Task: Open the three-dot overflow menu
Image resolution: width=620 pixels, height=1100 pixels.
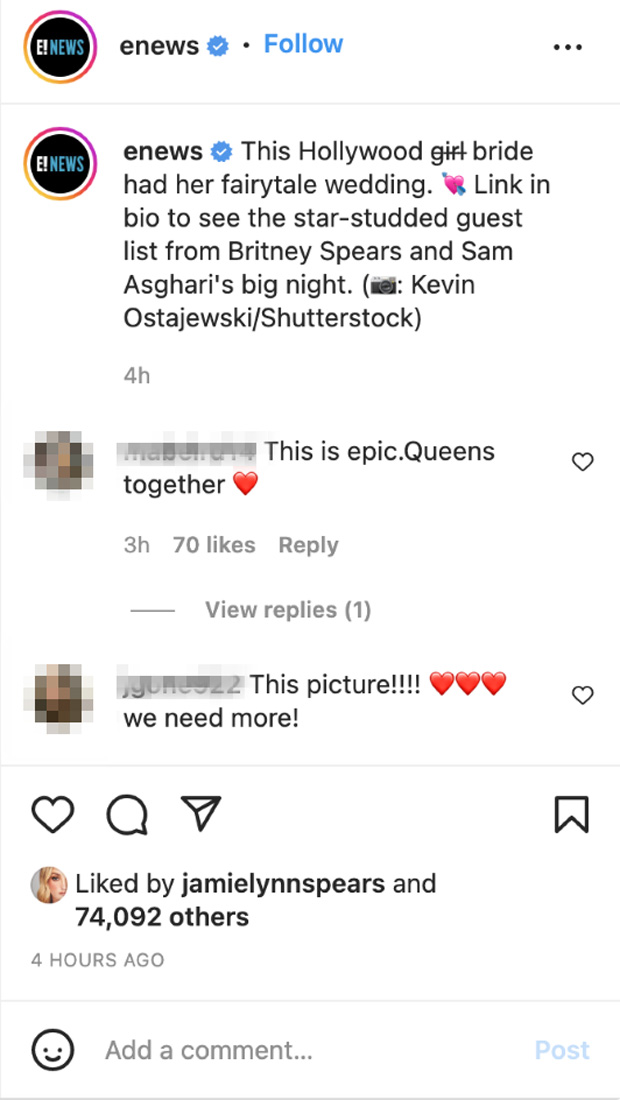Action: point(567,46)
